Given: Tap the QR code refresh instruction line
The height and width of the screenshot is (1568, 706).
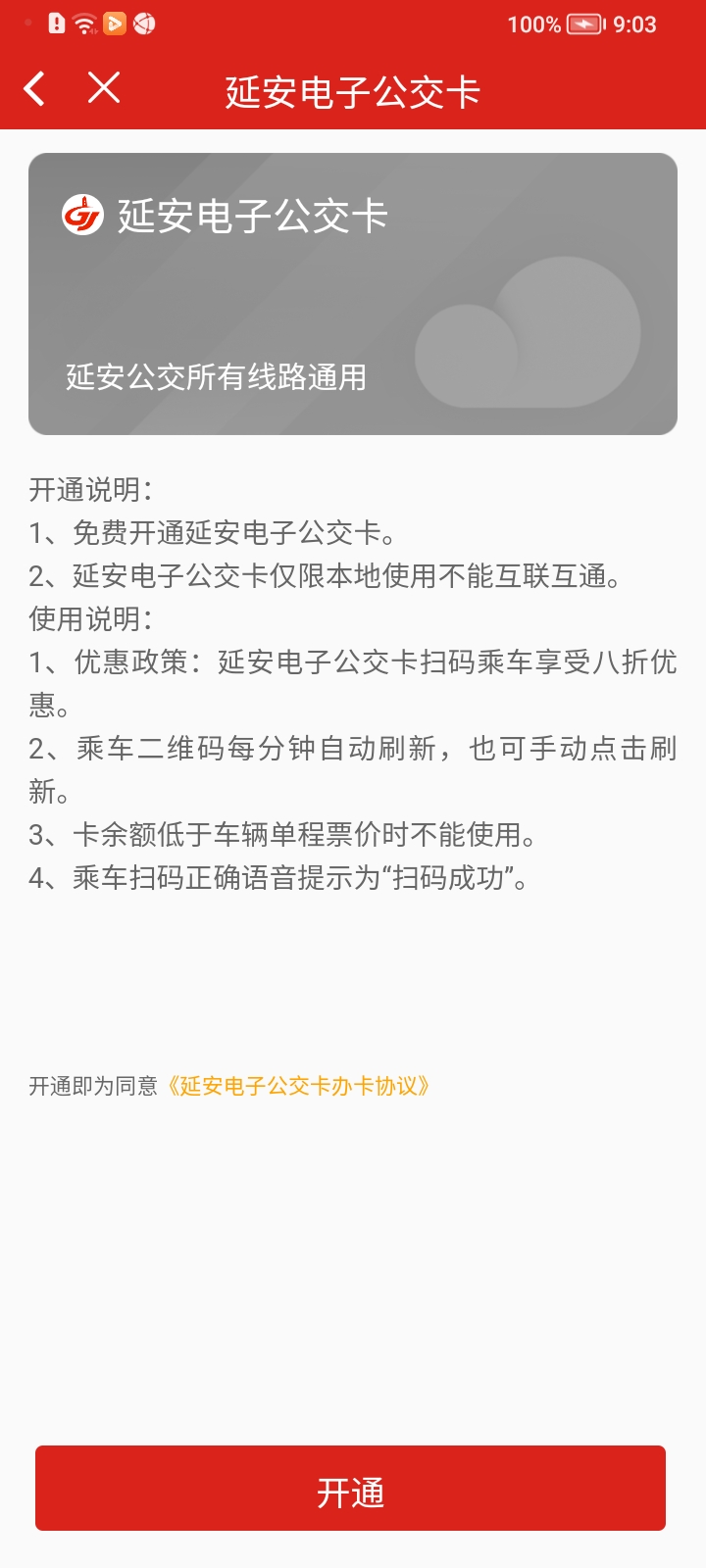Looking at the screenshot, I should pyautogui.click(x=353, y=750).
